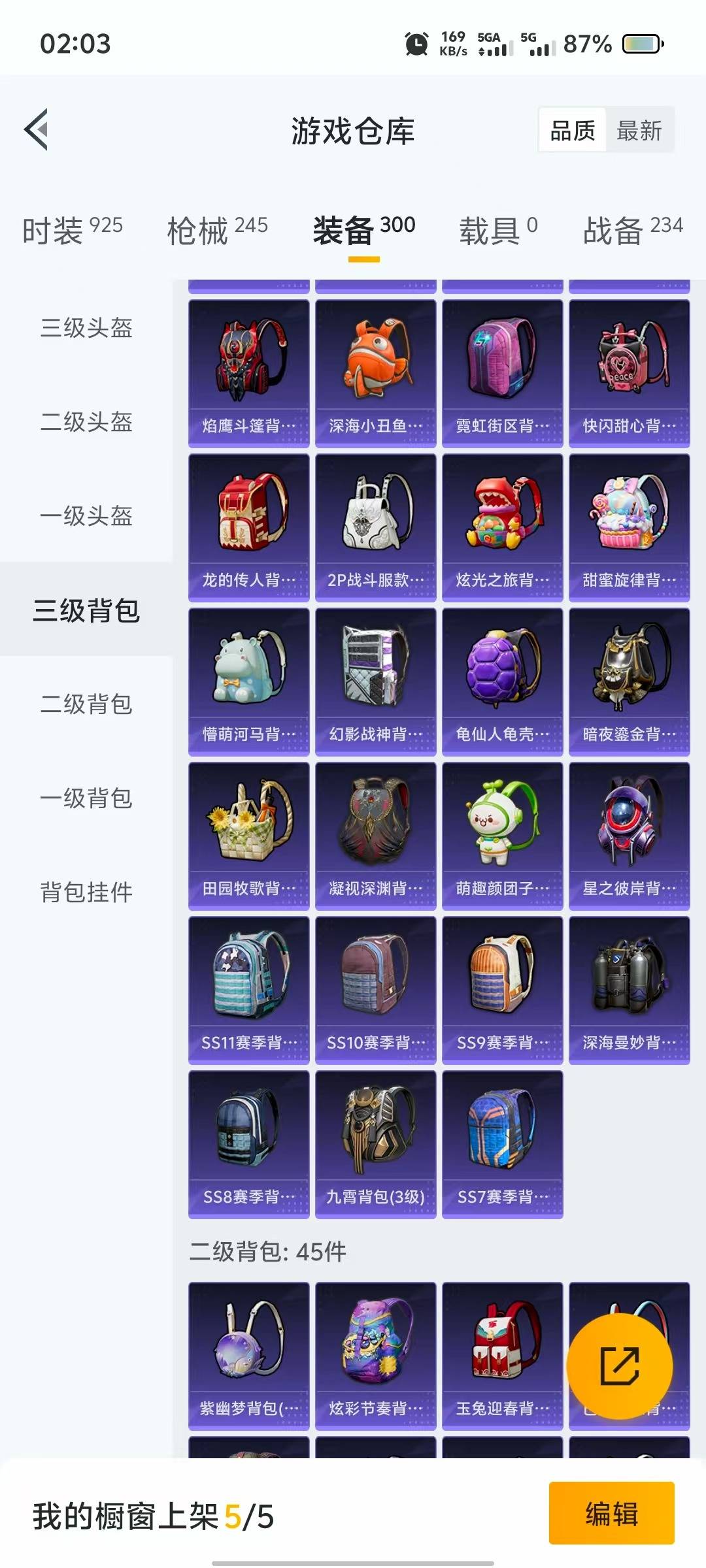Tap the 编辑 button for my showcase

point(611,1514)
